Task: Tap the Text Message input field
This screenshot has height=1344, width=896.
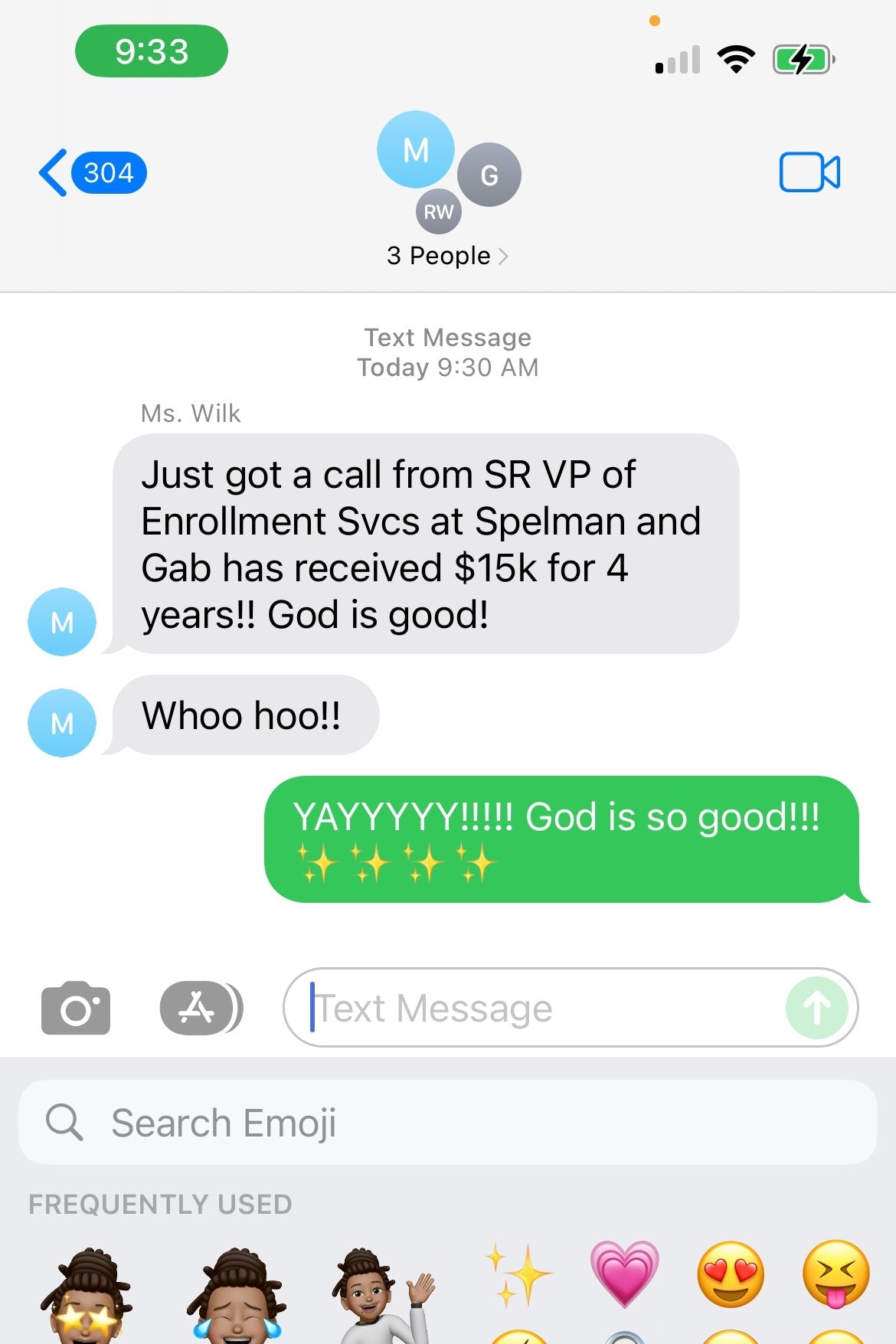Action: tap(536, 1008)
